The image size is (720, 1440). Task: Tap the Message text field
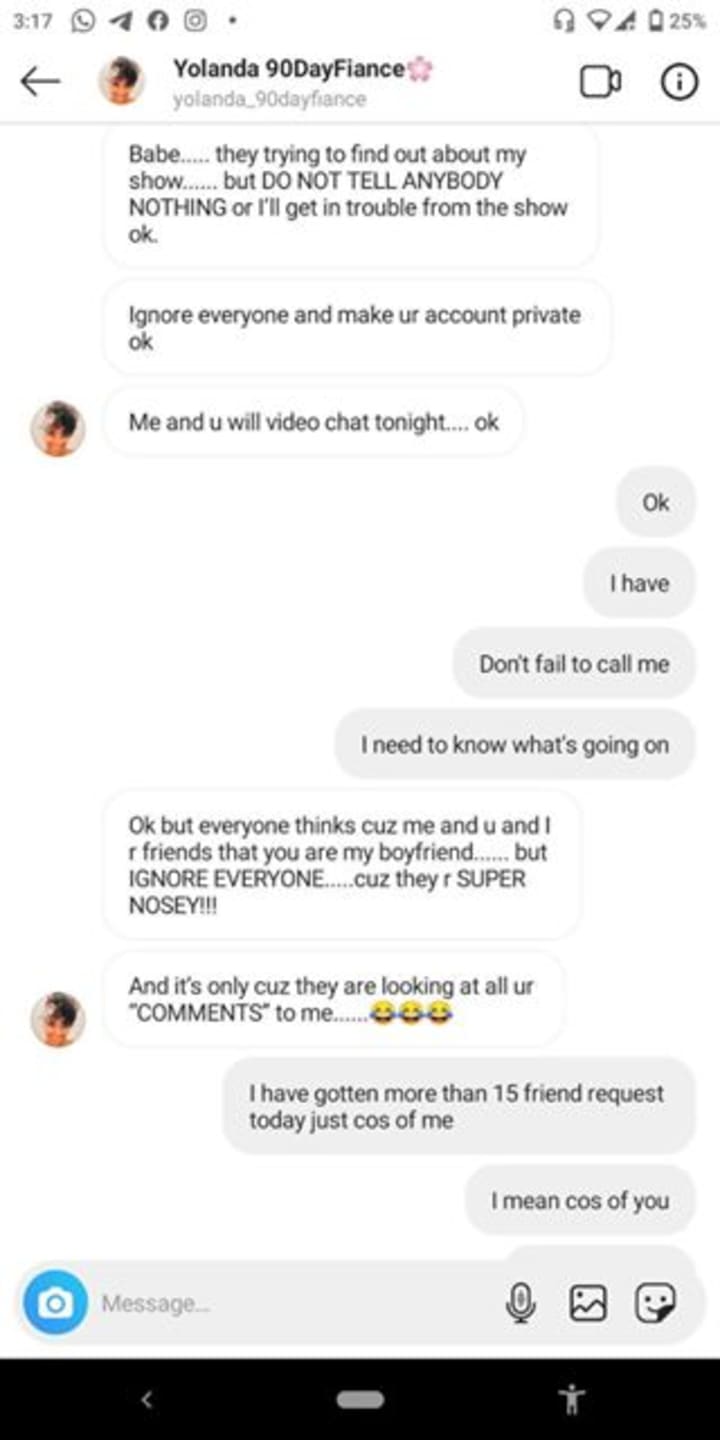(290, 1303)
